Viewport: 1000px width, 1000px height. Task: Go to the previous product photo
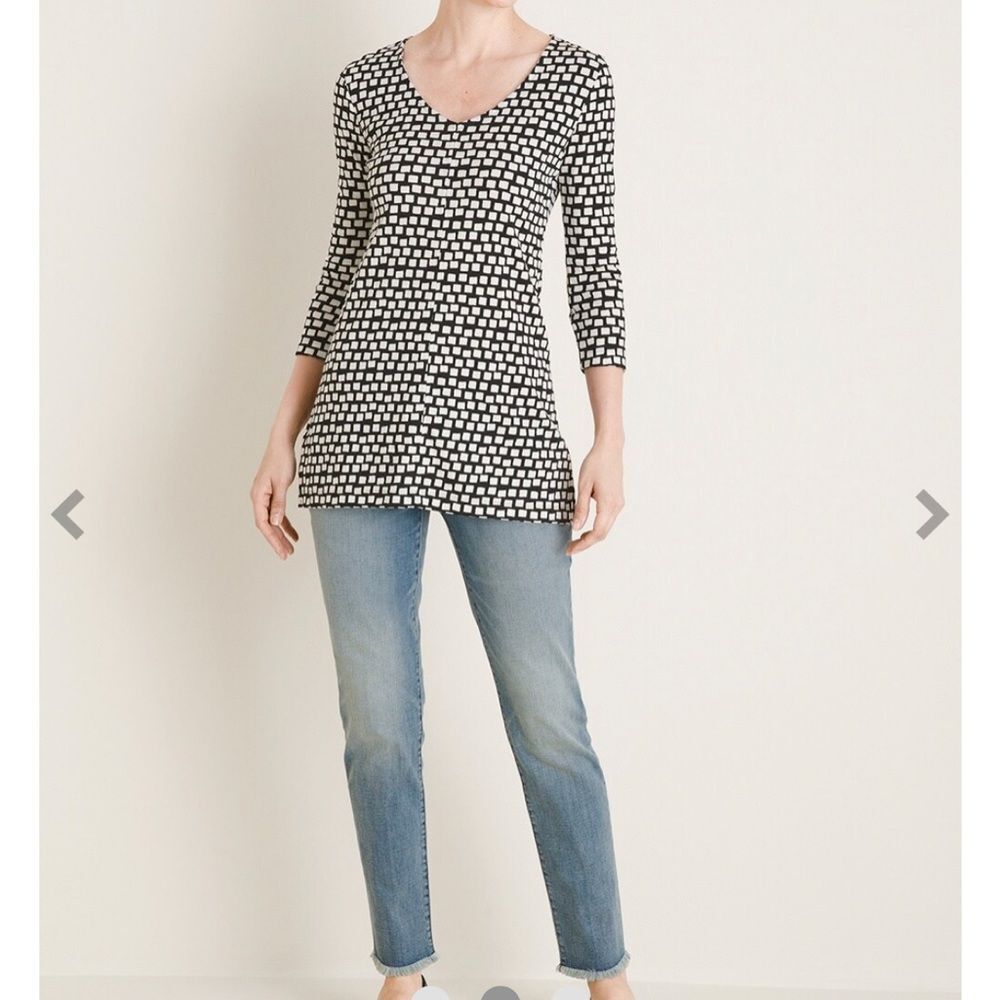[68, 515]
